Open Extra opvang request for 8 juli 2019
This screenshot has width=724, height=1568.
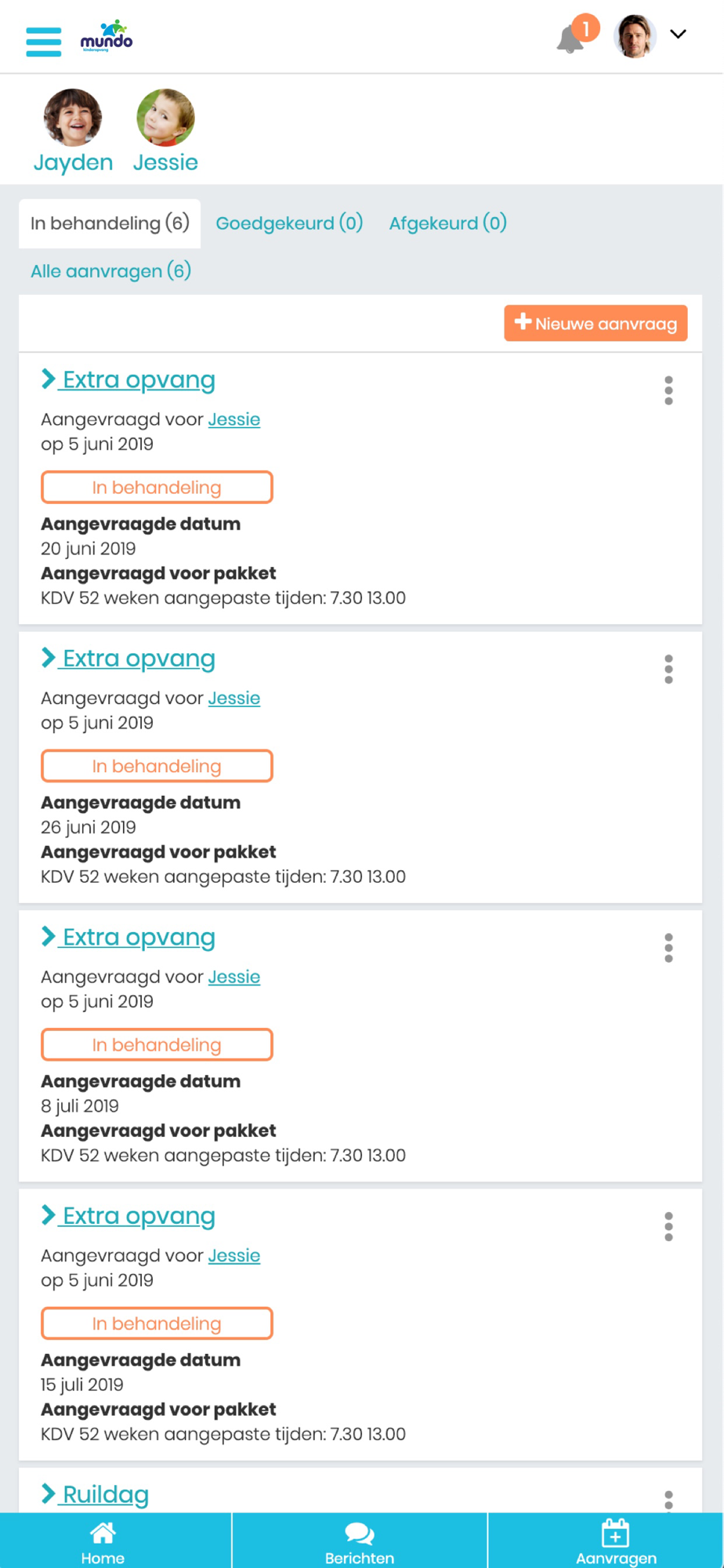[129, 937]
